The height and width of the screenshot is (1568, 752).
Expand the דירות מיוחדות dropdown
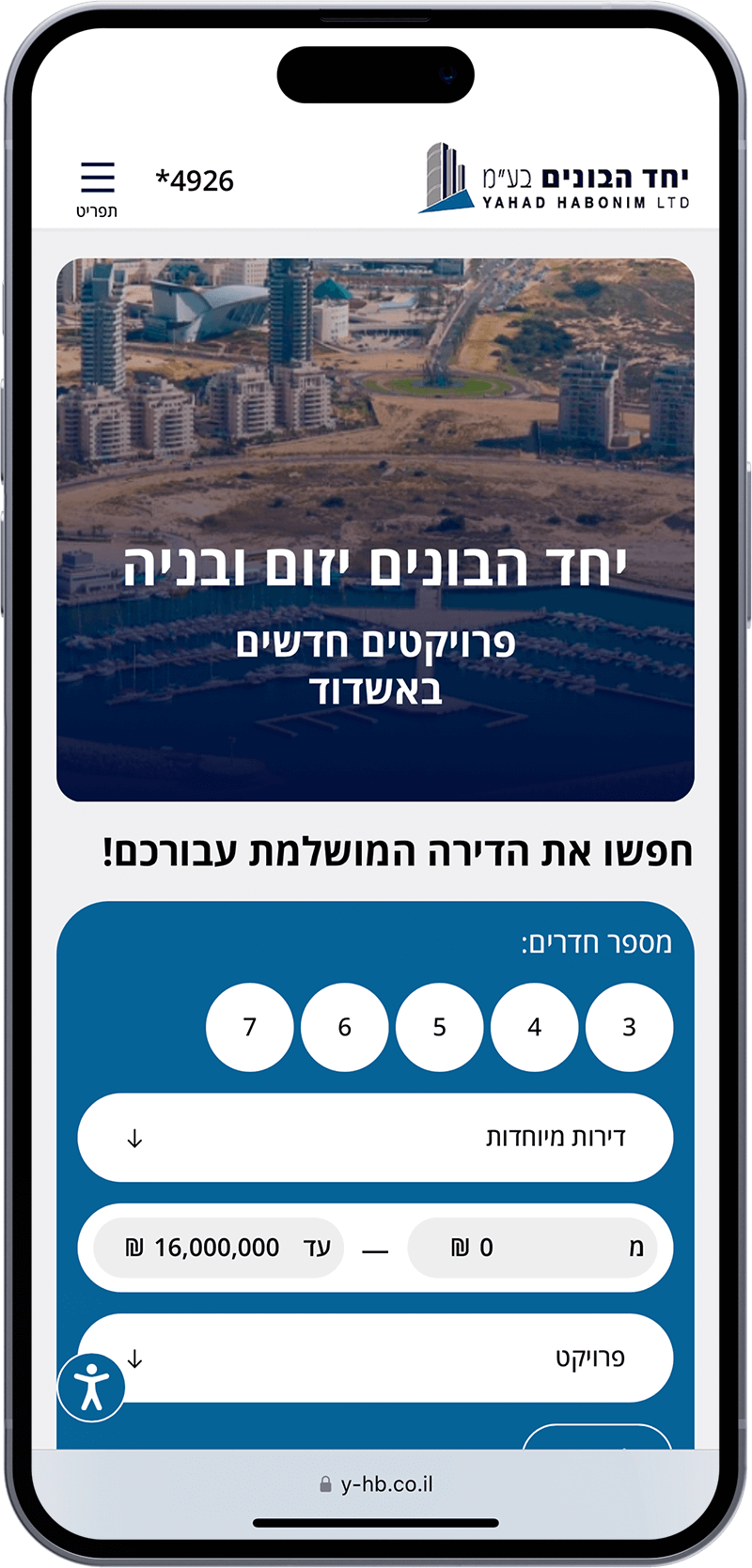pyautogui.click(x=375, y=1138)
